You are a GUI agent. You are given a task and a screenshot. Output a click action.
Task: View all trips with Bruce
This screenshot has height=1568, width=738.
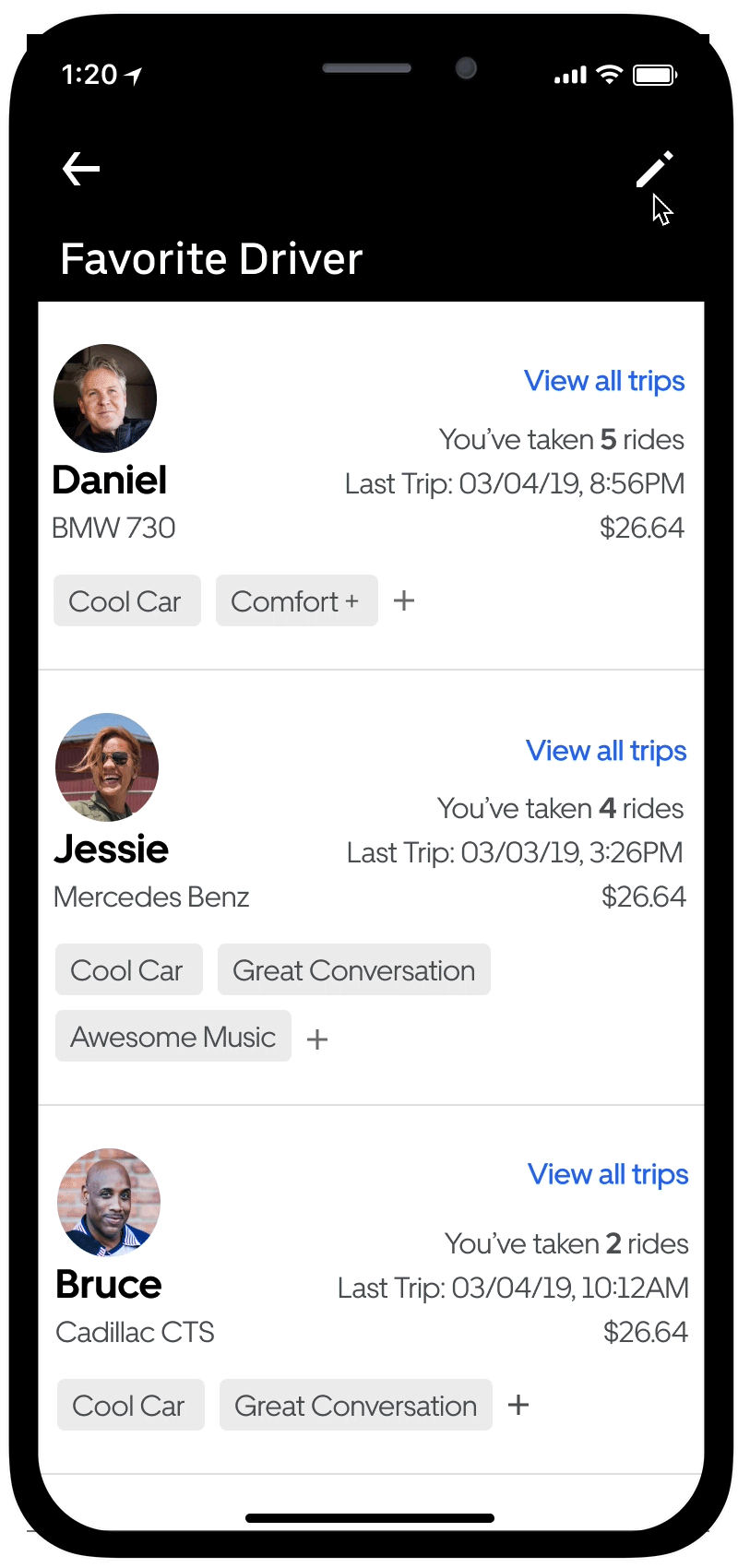click(608, 1174)
